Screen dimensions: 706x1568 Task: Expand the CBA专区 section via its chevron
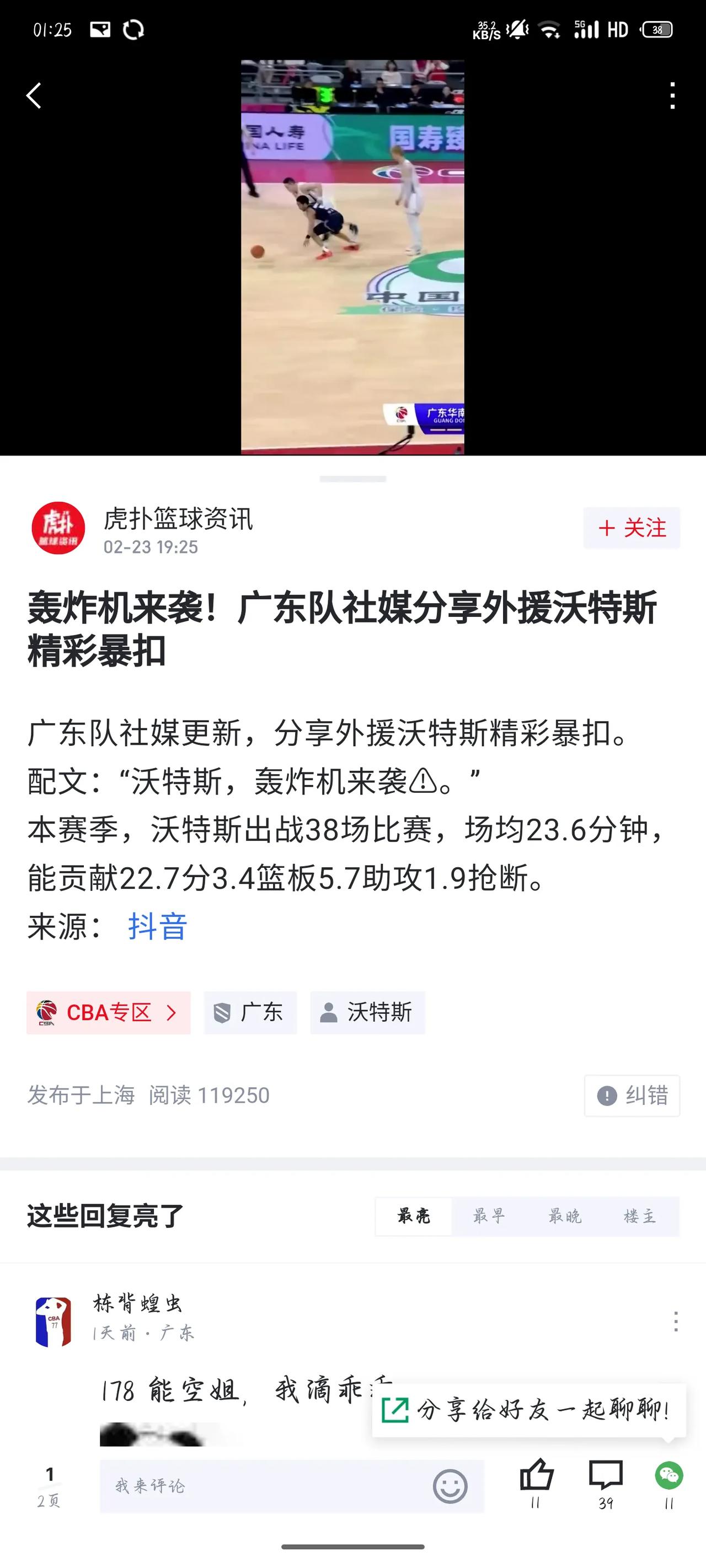tap(171, 1012)
